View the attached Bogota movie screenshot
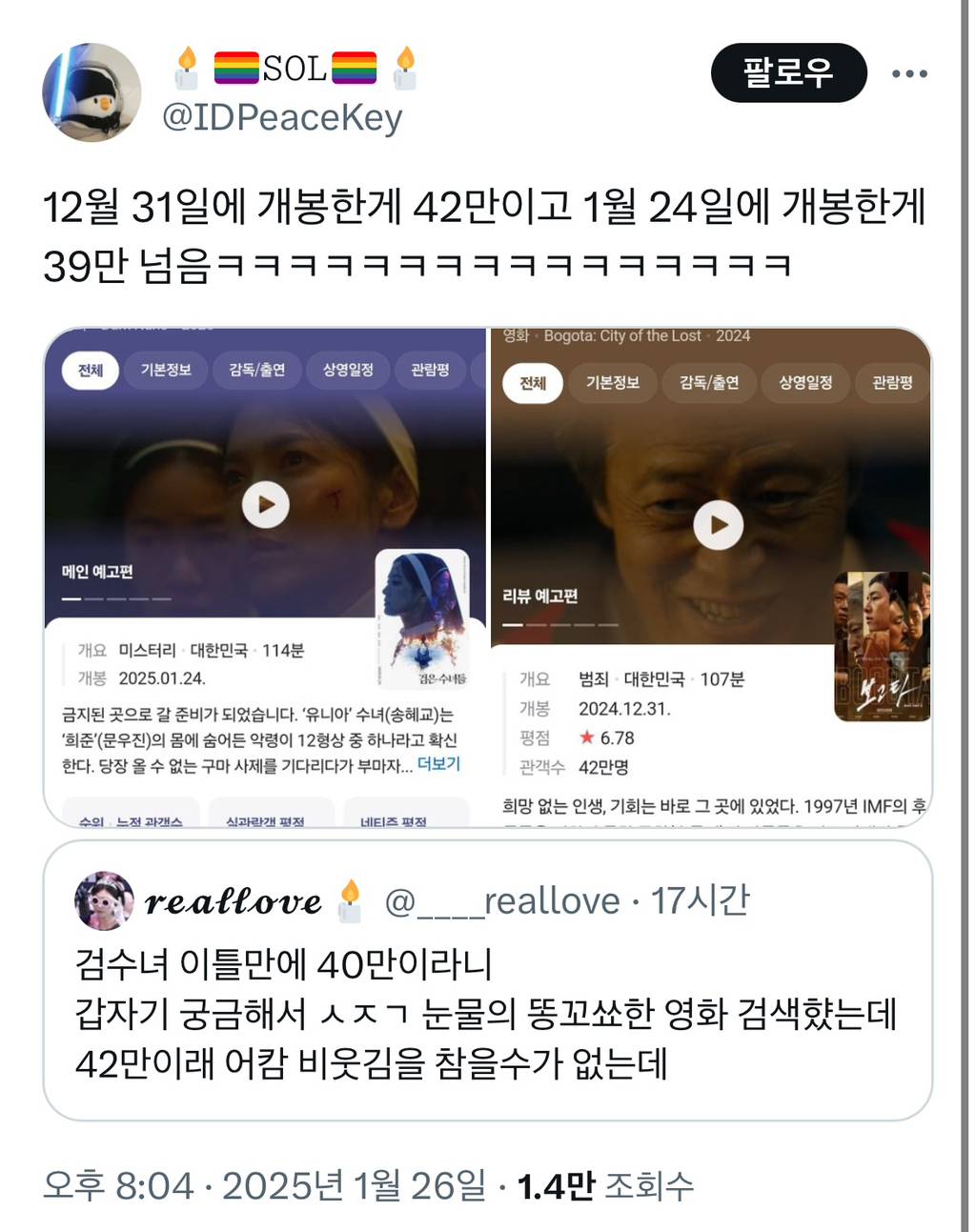The width and height of the screenshot is (976, 1232). coord(710,576)
